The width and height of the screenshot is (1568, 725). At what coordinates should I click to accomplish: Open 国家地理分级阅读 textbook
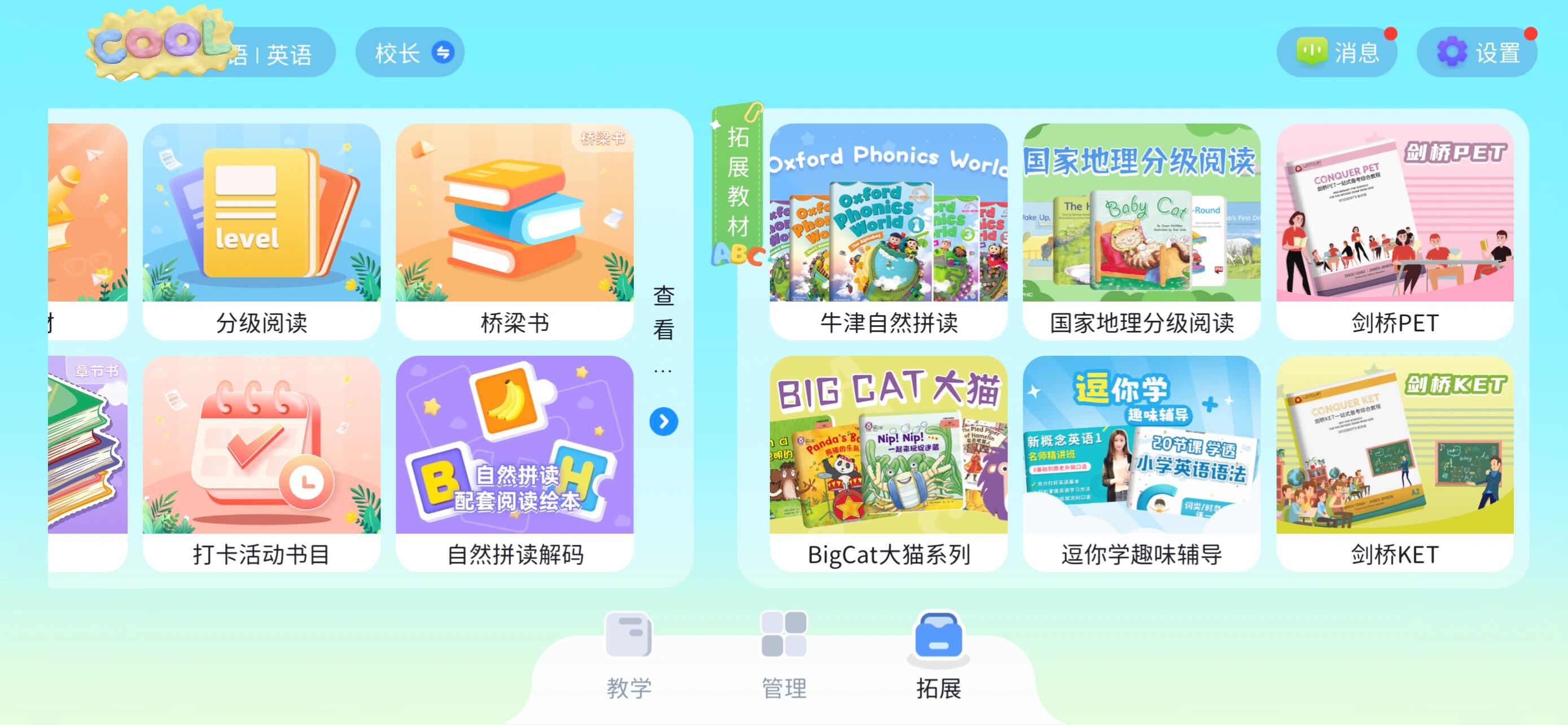point(1141,232)
